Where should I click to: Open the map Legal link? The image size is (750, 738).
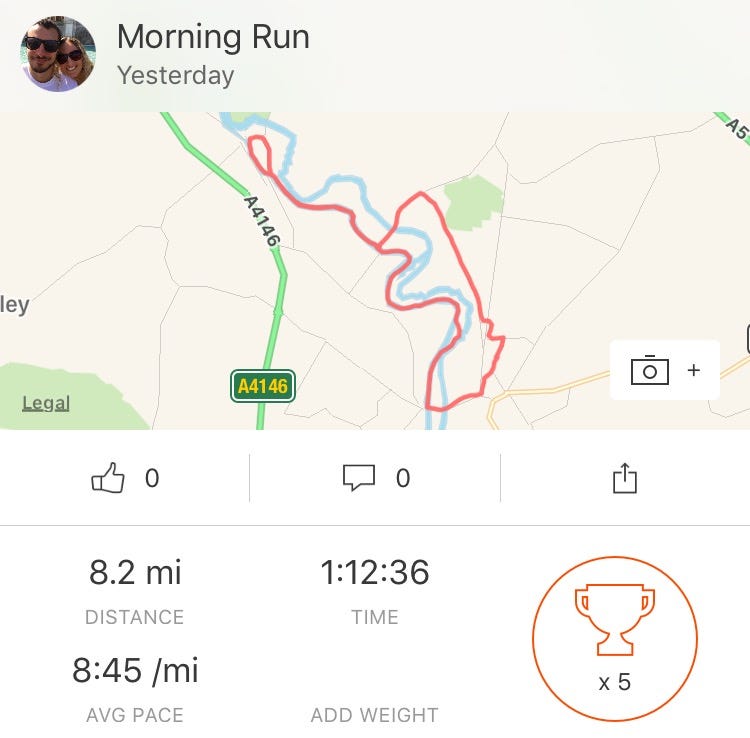coord(46,403)
